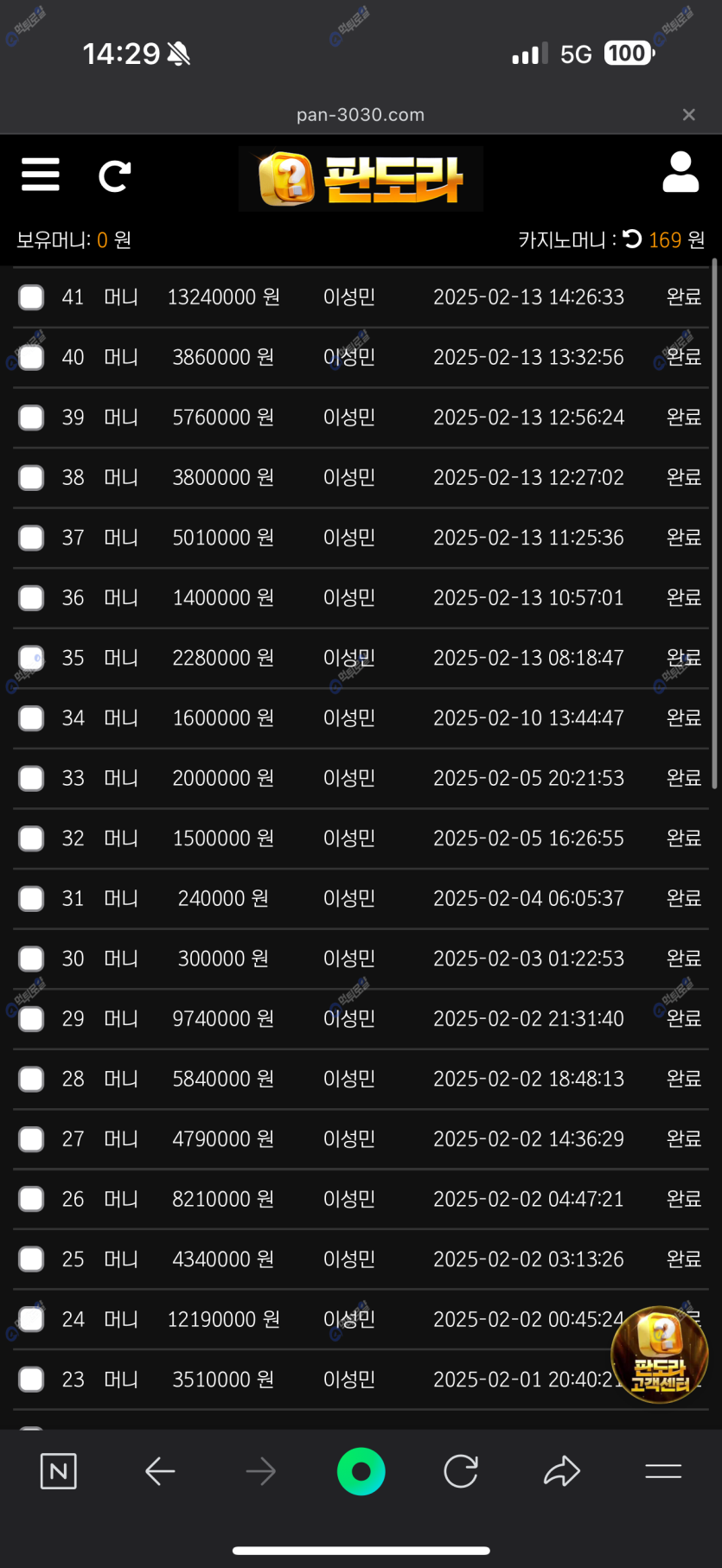Viewport: 722px width, 1568px height.
Task: Select the checkbox for row 26
Action: 32,1200
